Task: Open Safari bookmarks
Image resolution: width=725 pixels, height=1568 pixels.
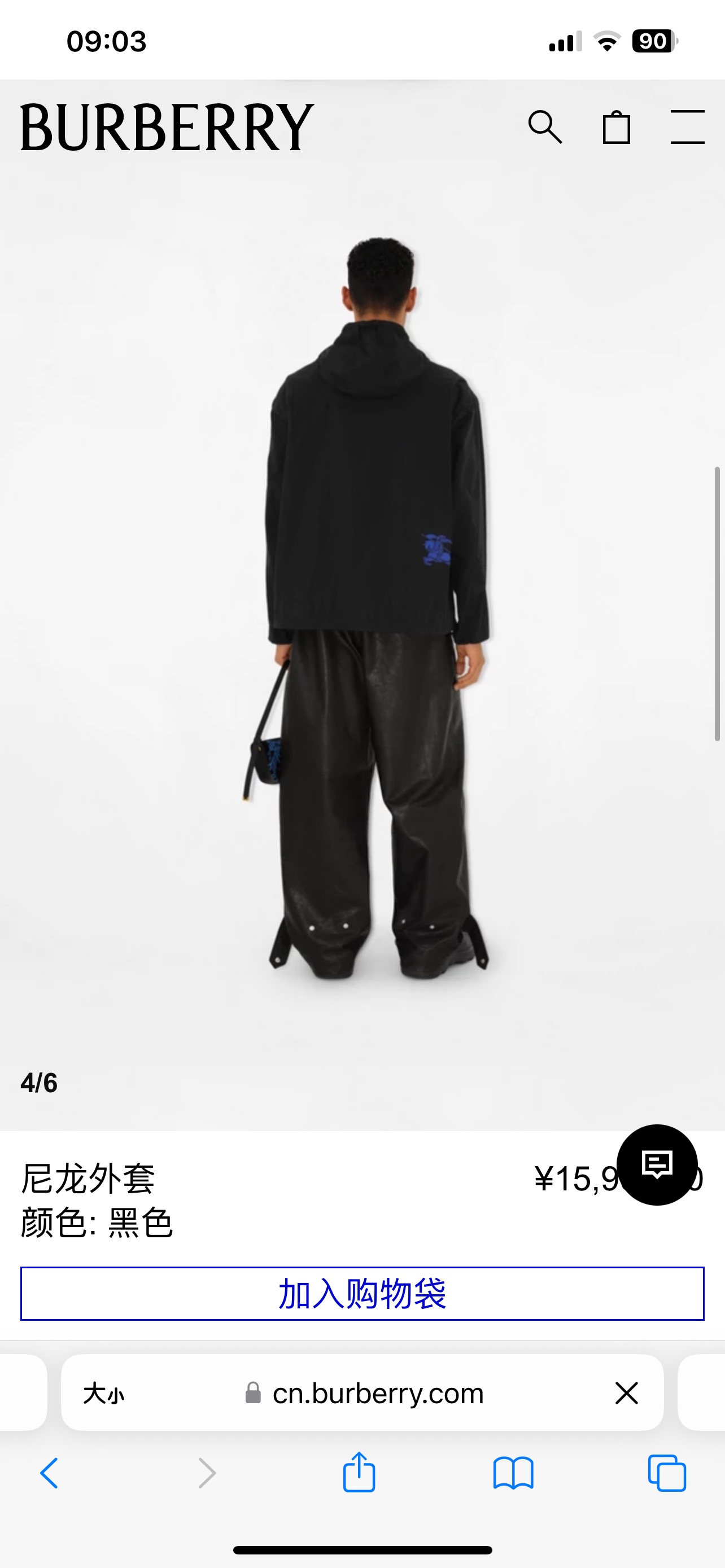Action: point(513,1474)
